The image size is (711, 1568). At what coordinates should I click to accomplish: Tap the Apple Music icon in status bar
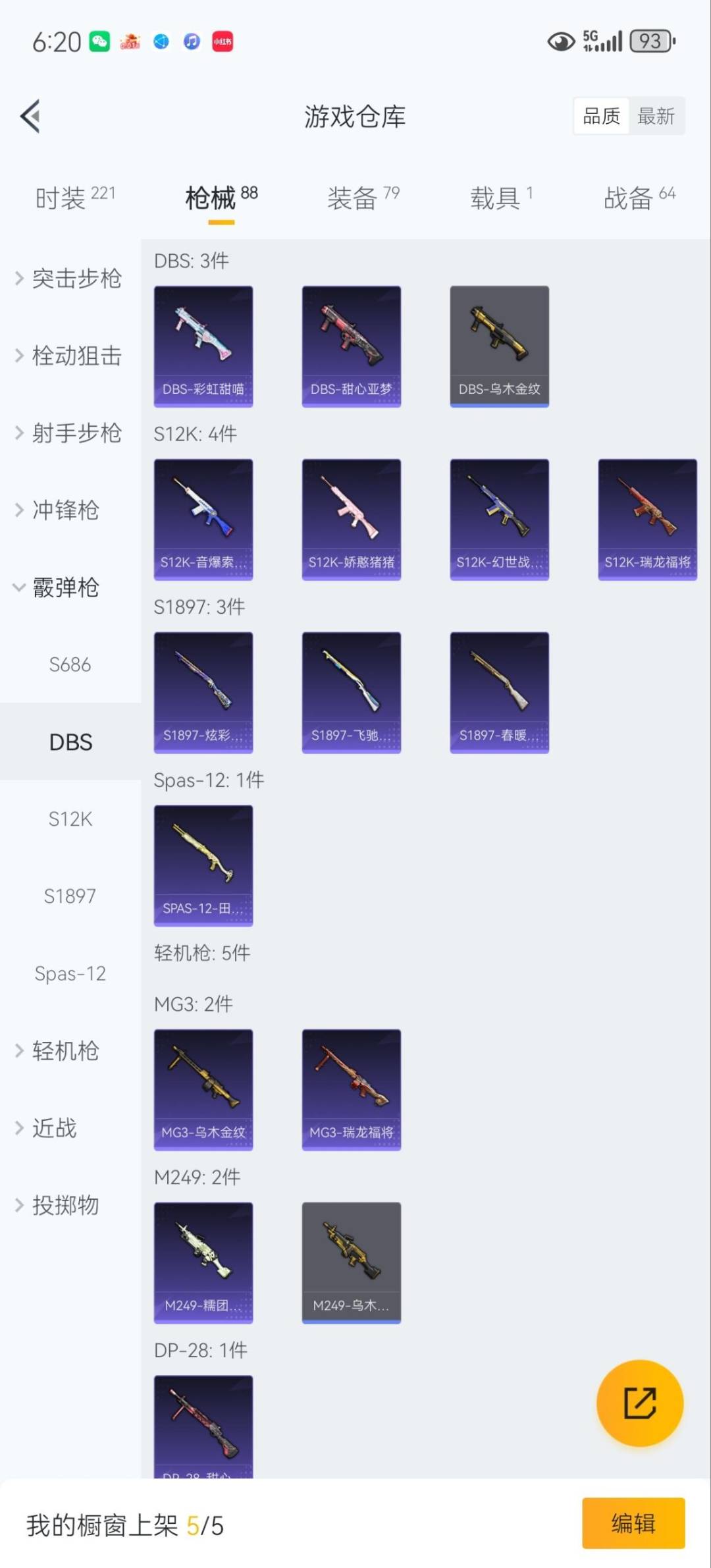[192, 41]
